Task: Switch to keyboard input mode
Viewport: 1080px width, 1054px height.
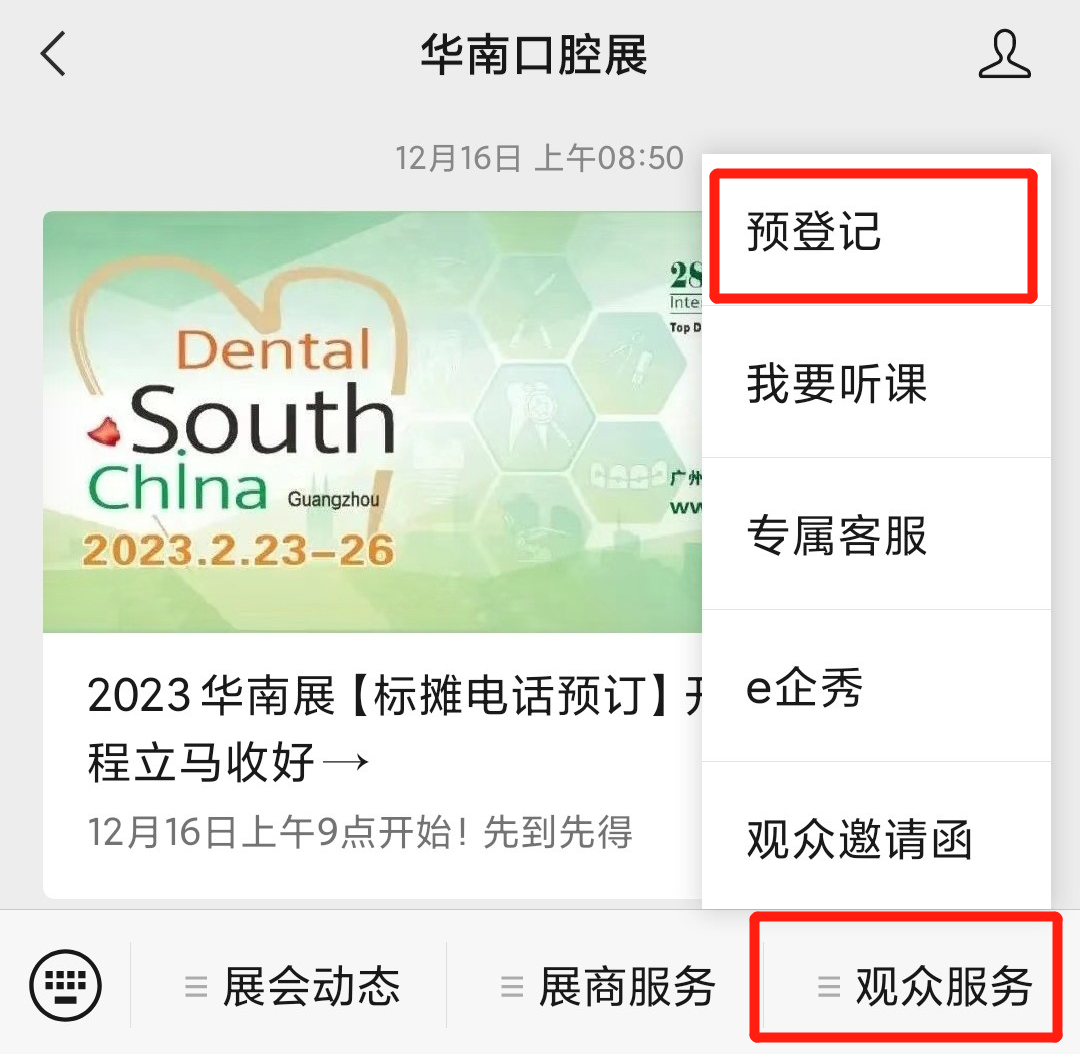Action: [x=65, y=986]
